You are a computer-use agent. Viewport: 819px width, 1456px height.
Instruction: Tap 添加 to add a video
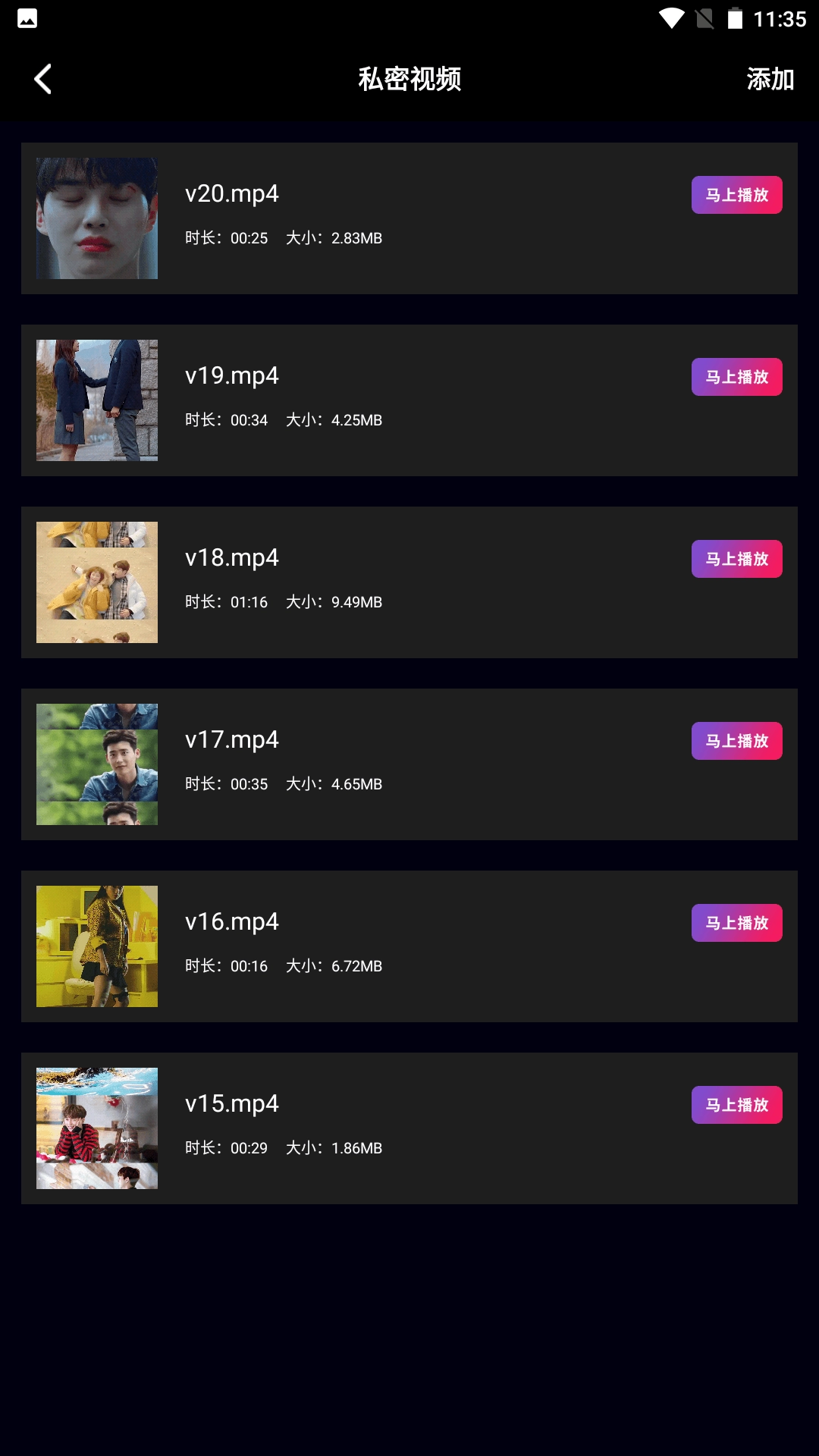coord(770,79)
